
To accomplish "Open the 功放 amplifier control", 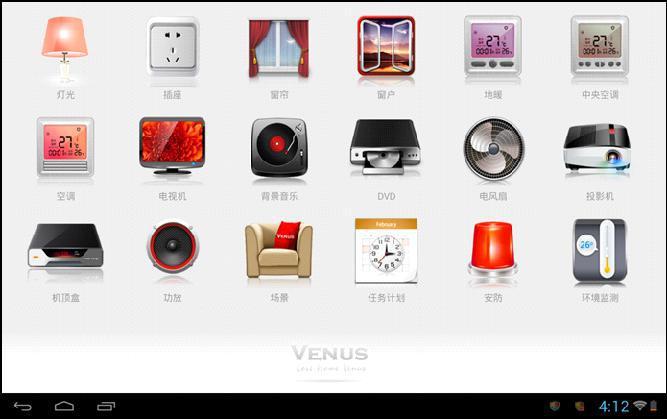I will [172, 250].
